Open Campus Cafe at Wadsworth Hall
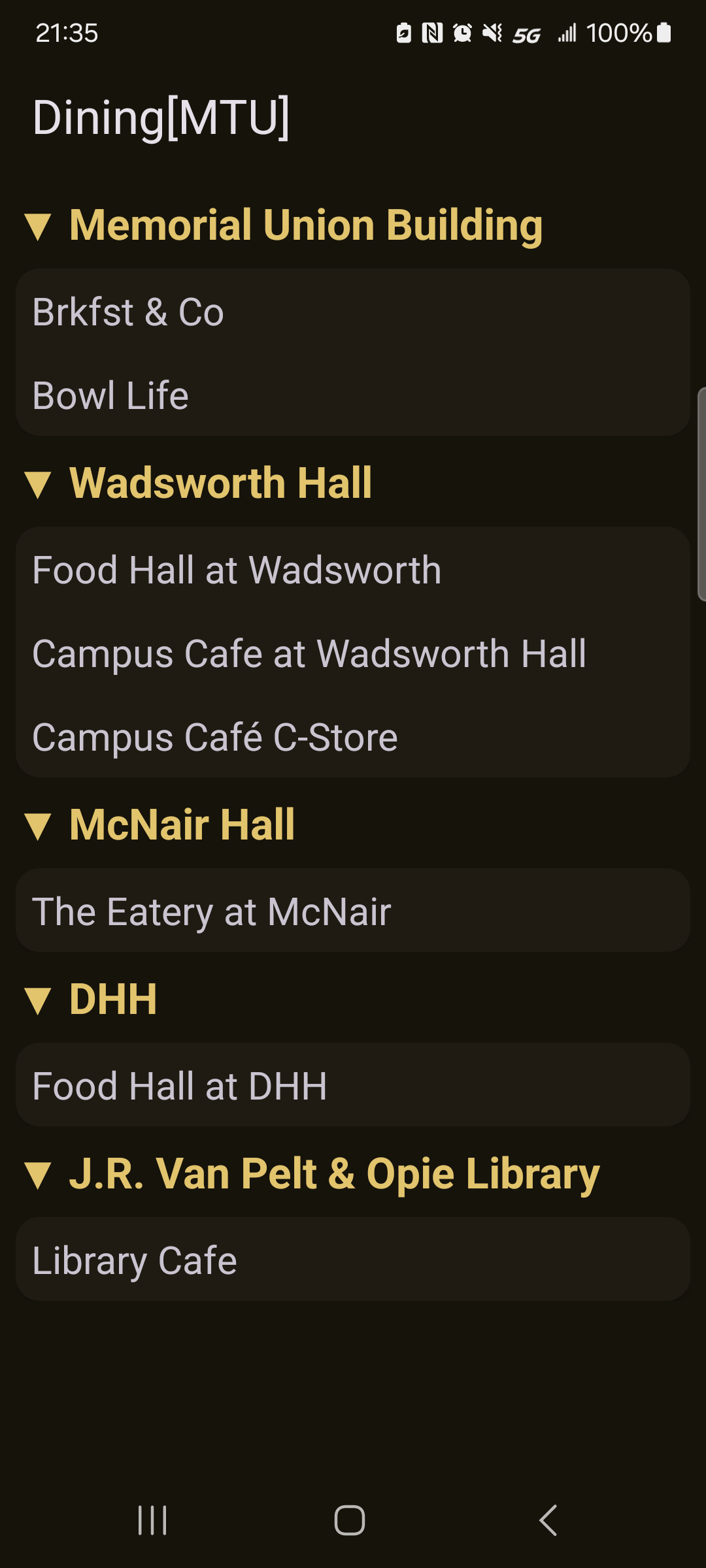This screenshot has height=1568, width=706. [353, 653]
